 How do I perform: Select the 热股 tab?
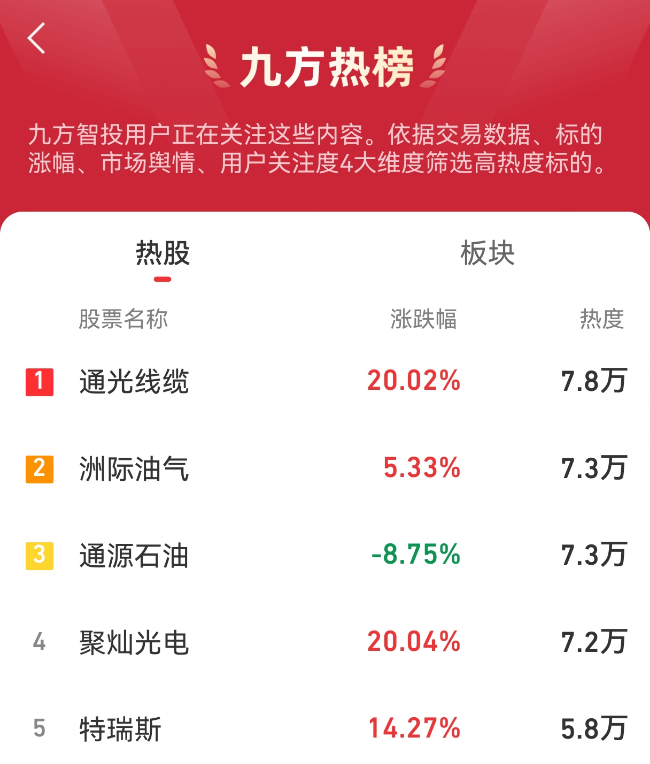click(162, 252)
